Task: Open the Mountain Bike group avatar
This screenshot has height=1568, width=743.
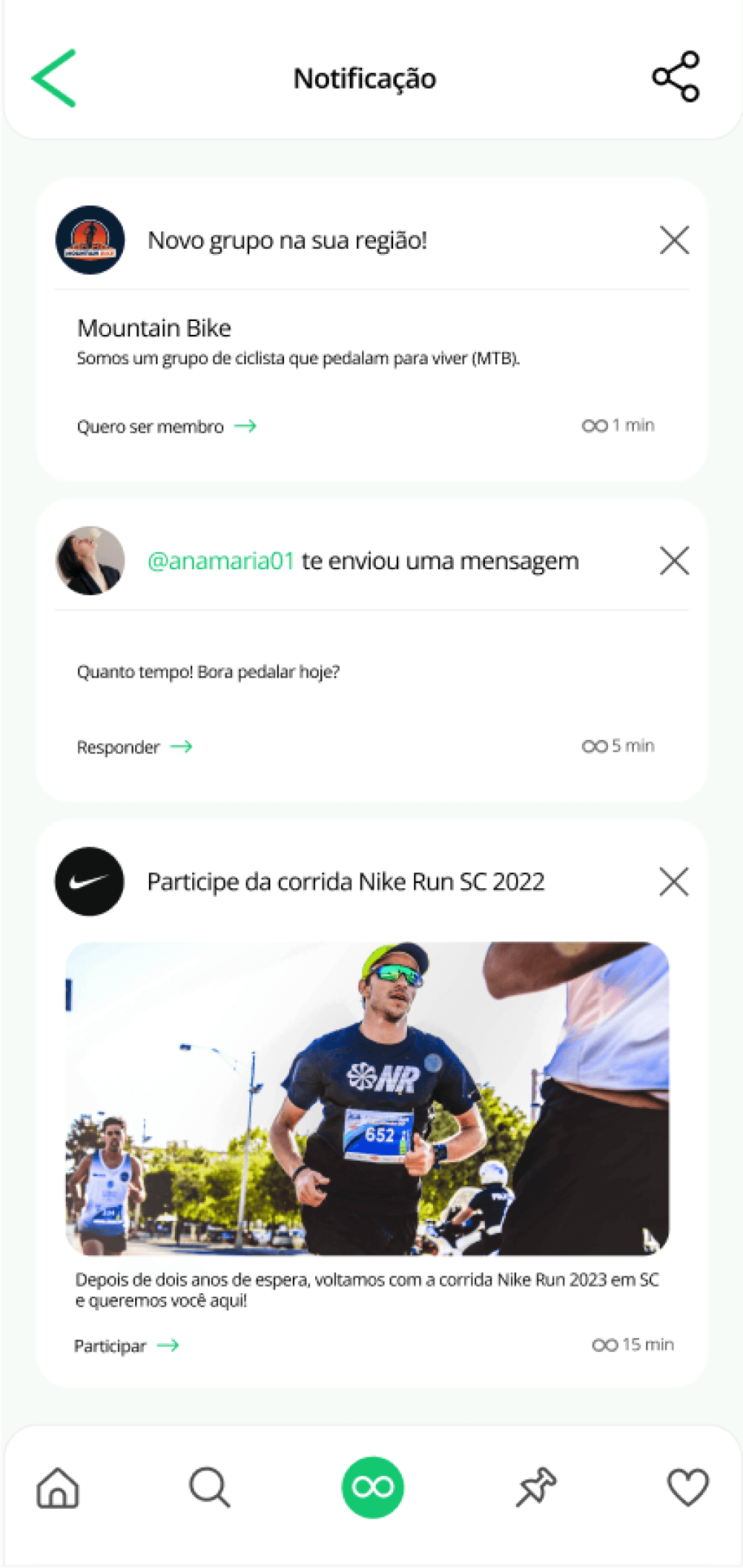Action: click(x=90, y=240)
